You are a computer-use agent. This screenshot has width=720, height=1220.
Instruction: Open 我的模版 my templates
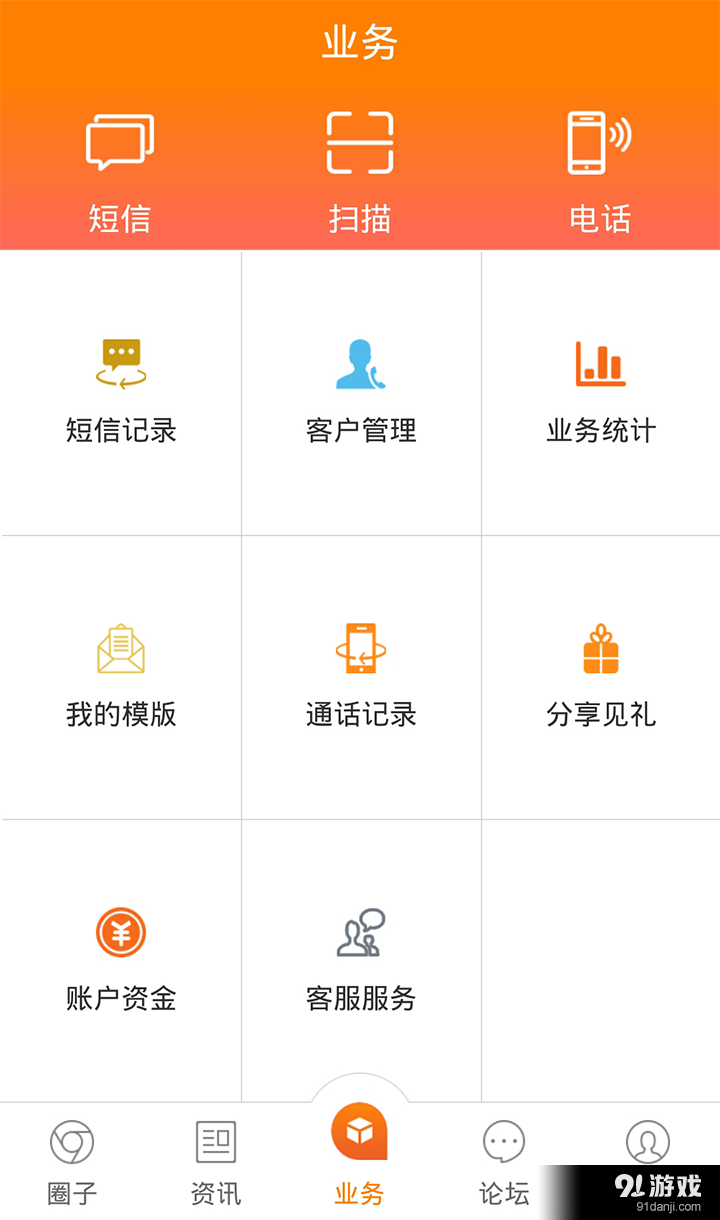click(120, 672)
